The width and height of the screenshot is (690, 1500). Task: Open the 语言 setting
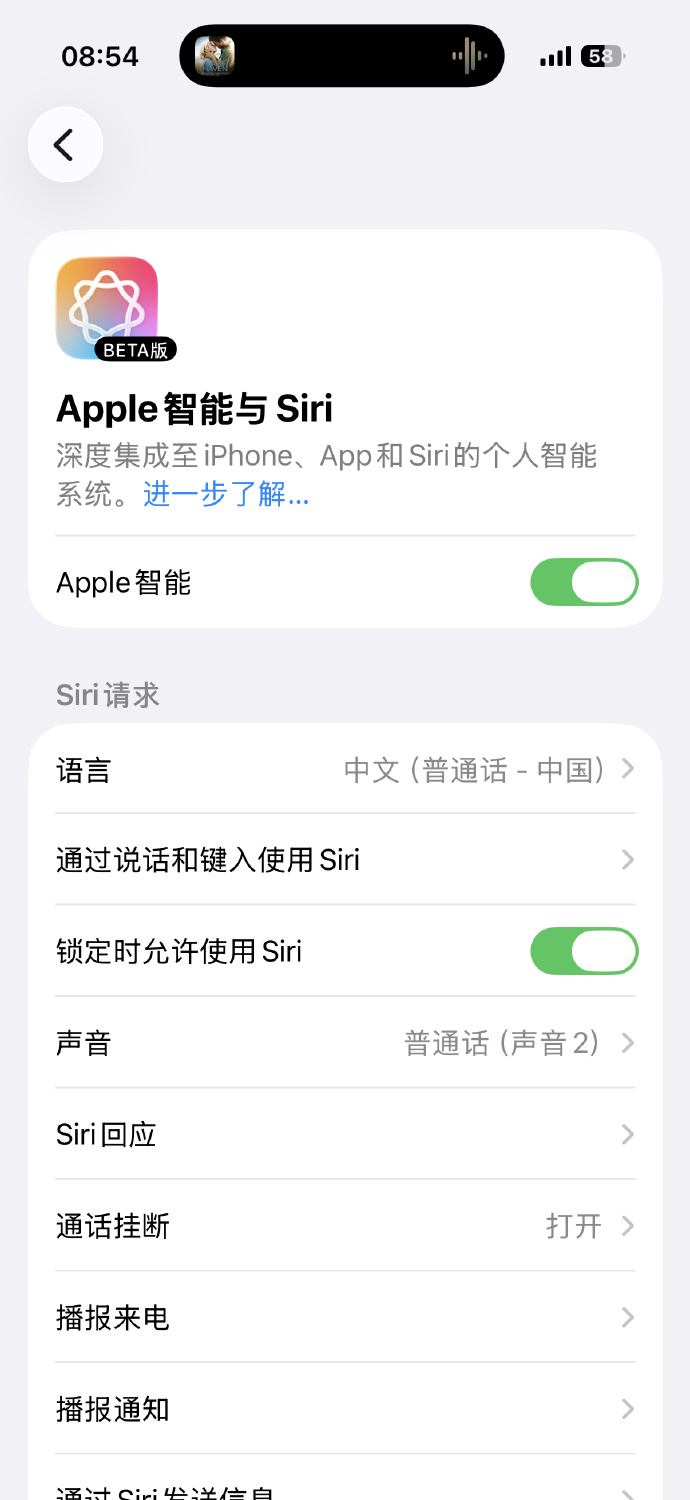point(345,770)
